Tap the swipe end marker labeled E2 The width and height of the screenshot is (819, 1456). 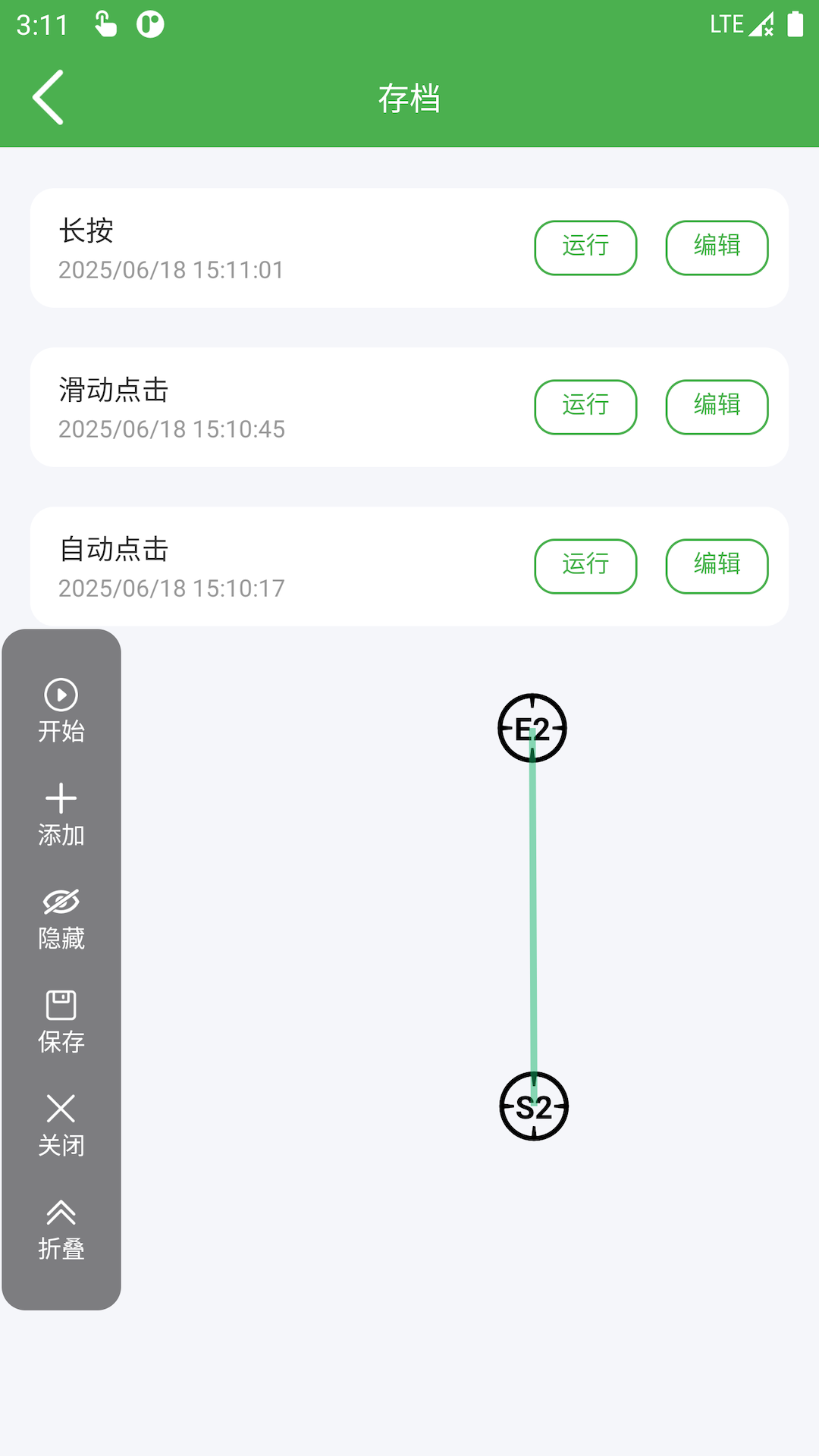[532, 726]
